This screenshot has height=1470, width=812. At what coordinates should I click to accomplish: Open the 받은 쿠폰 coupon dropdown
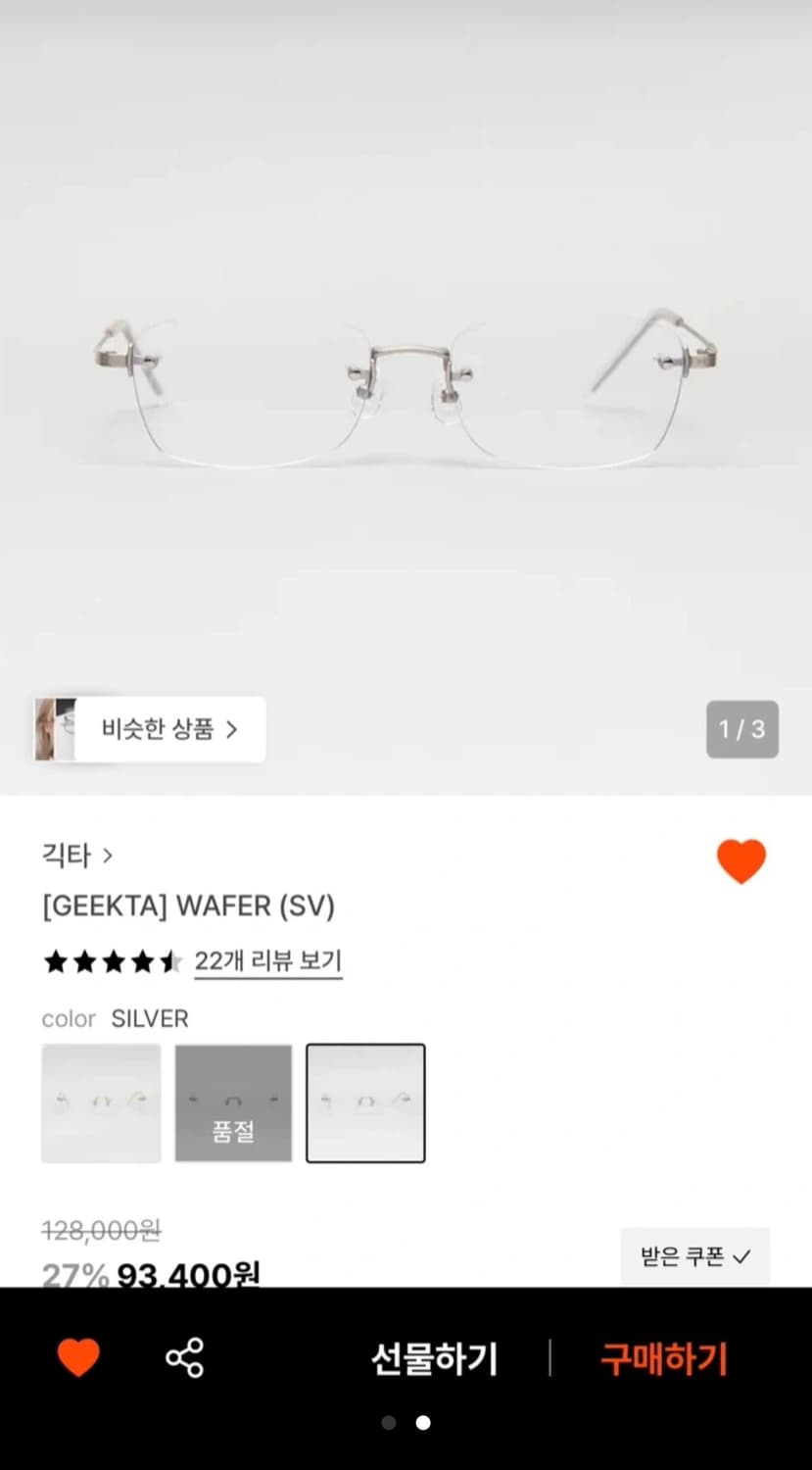(x=695, y=1255)
